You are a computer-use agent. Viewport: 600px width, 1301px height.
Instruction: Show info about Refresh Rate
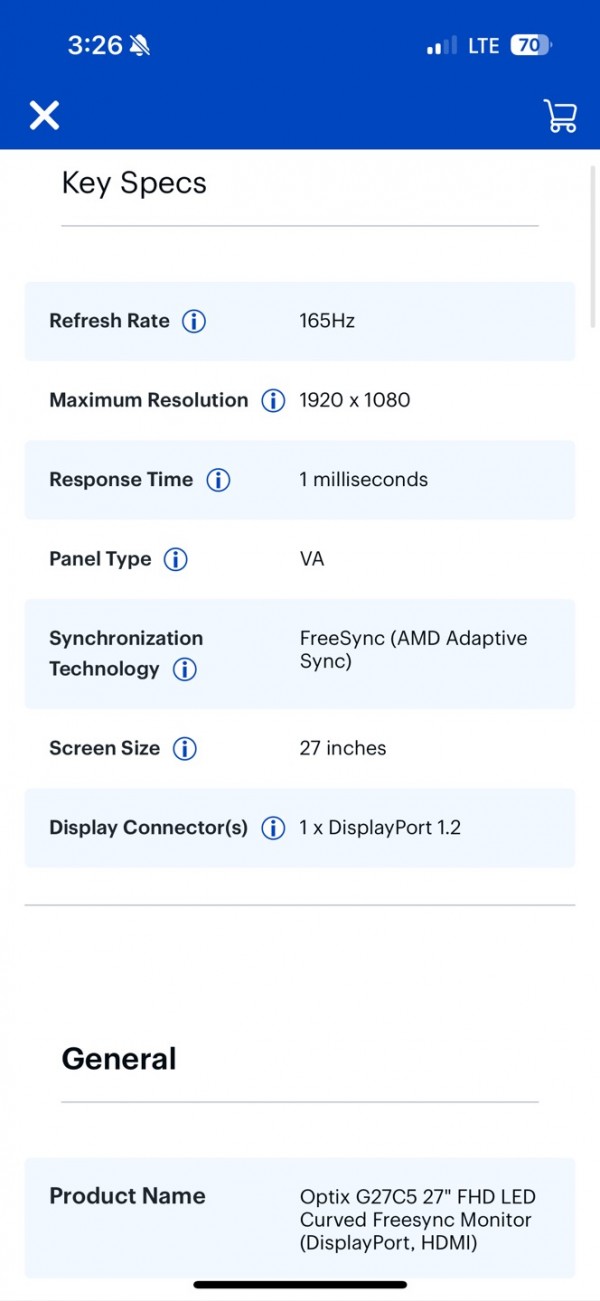coord(194,321)
